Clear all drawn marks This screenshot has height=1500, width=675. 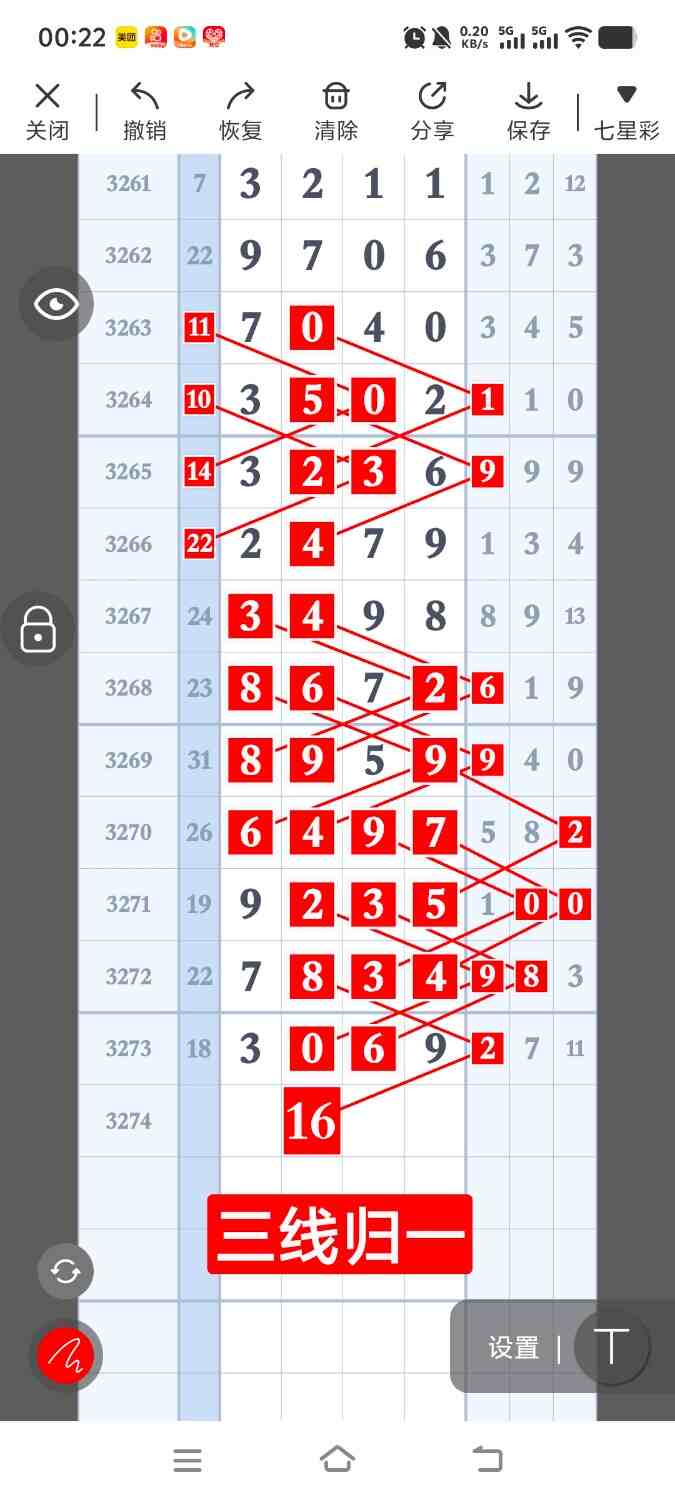click(336, 111)
